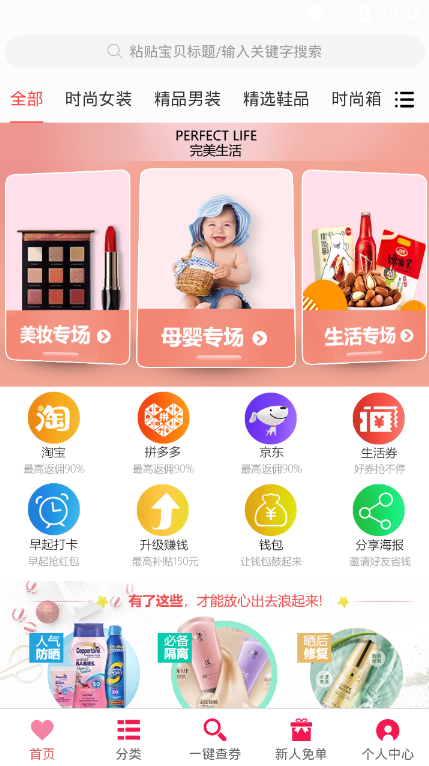Open the 拼多多 shortcut
The height and width of the screenshot is (766, 429).
coord(163,433)
